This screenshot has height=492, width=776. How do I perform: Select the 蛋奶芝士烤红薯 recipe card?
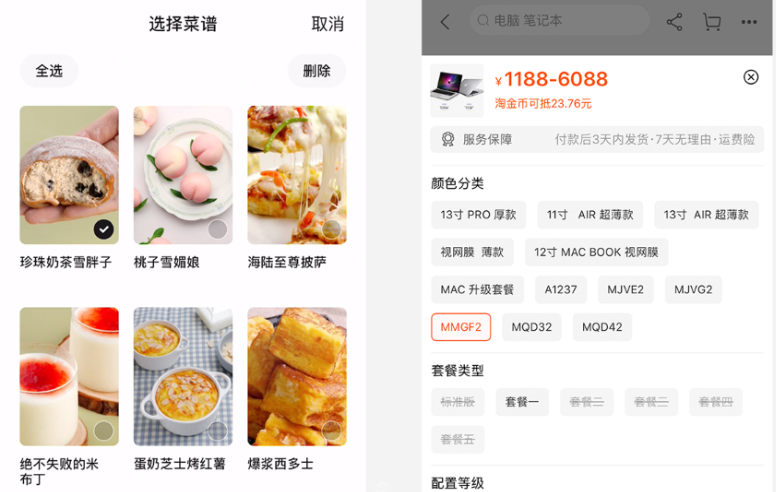183,376
